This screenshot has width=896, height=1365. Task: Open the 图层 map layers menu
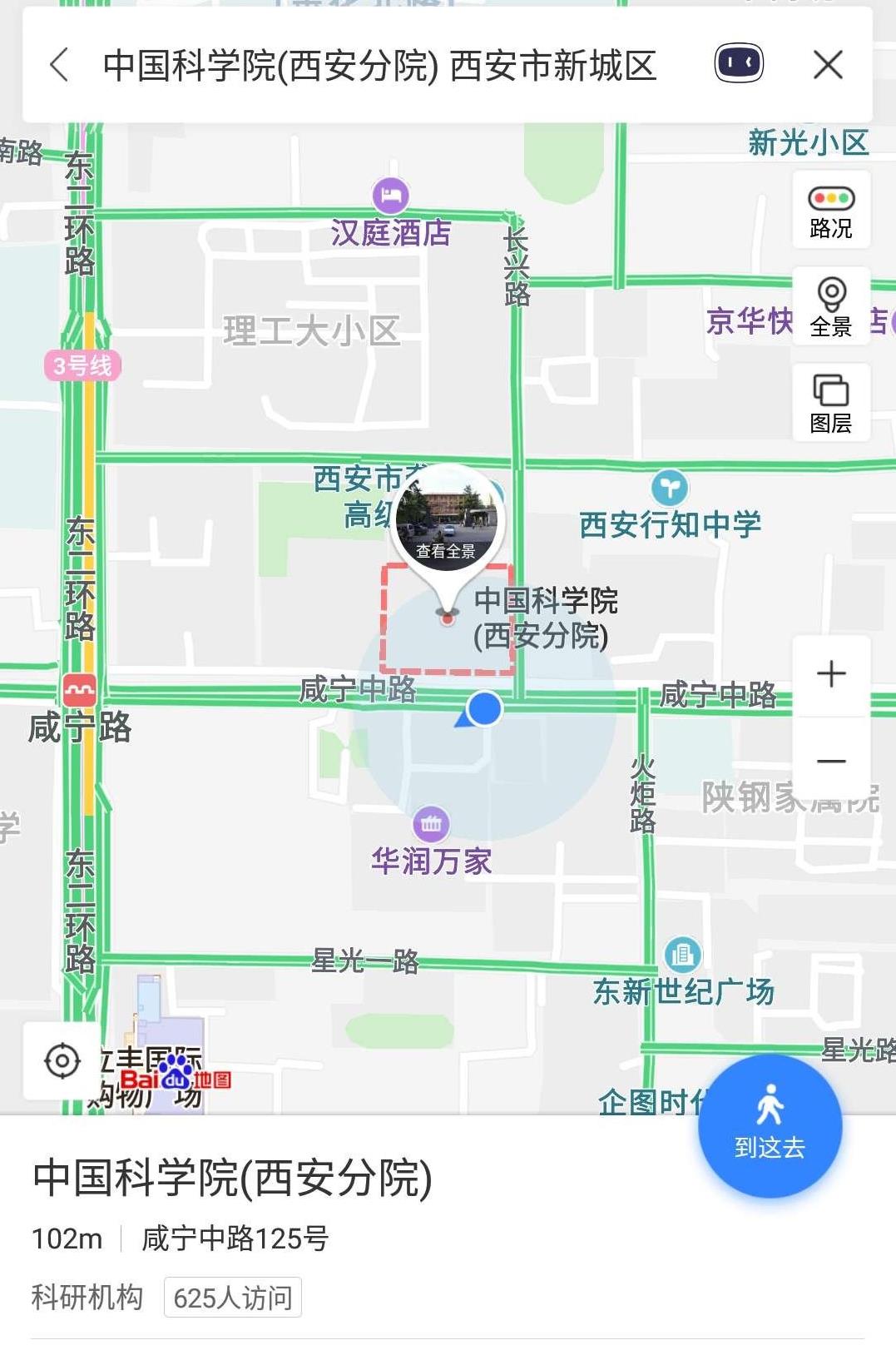(x=831, y=404)
